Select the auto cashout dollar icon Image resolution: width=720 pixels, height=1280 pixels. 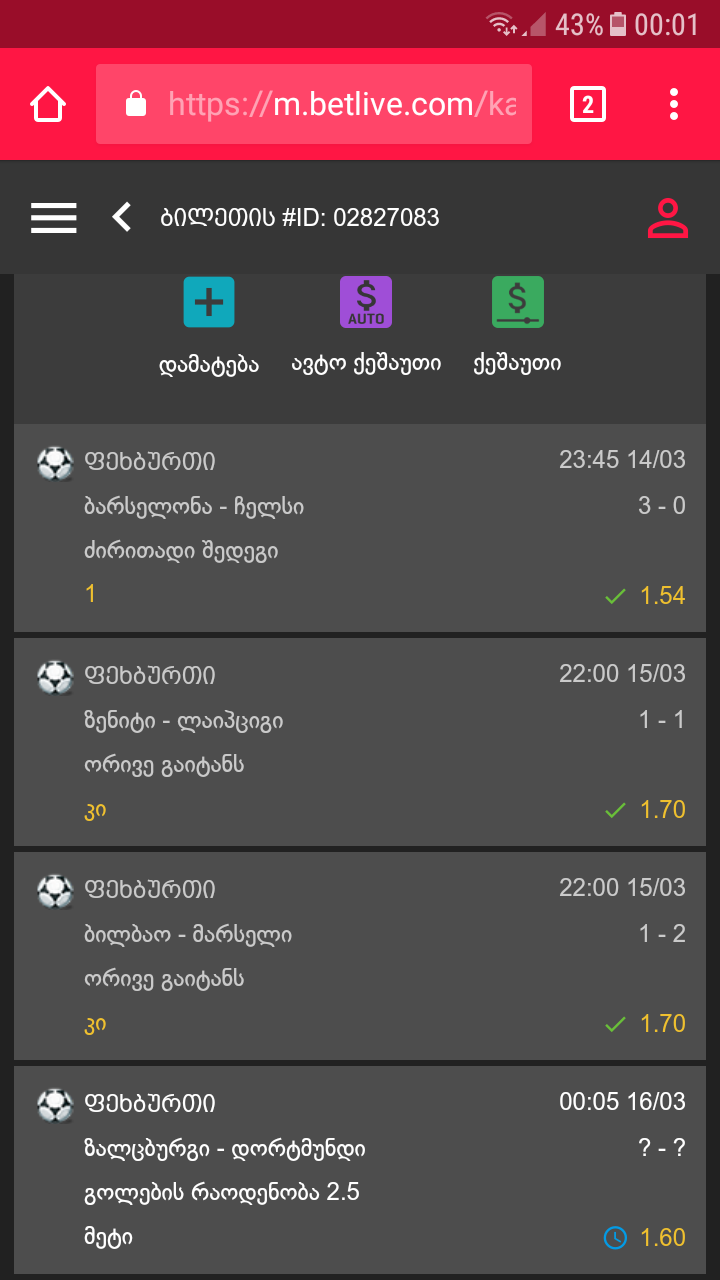click(x=365, y=301)
